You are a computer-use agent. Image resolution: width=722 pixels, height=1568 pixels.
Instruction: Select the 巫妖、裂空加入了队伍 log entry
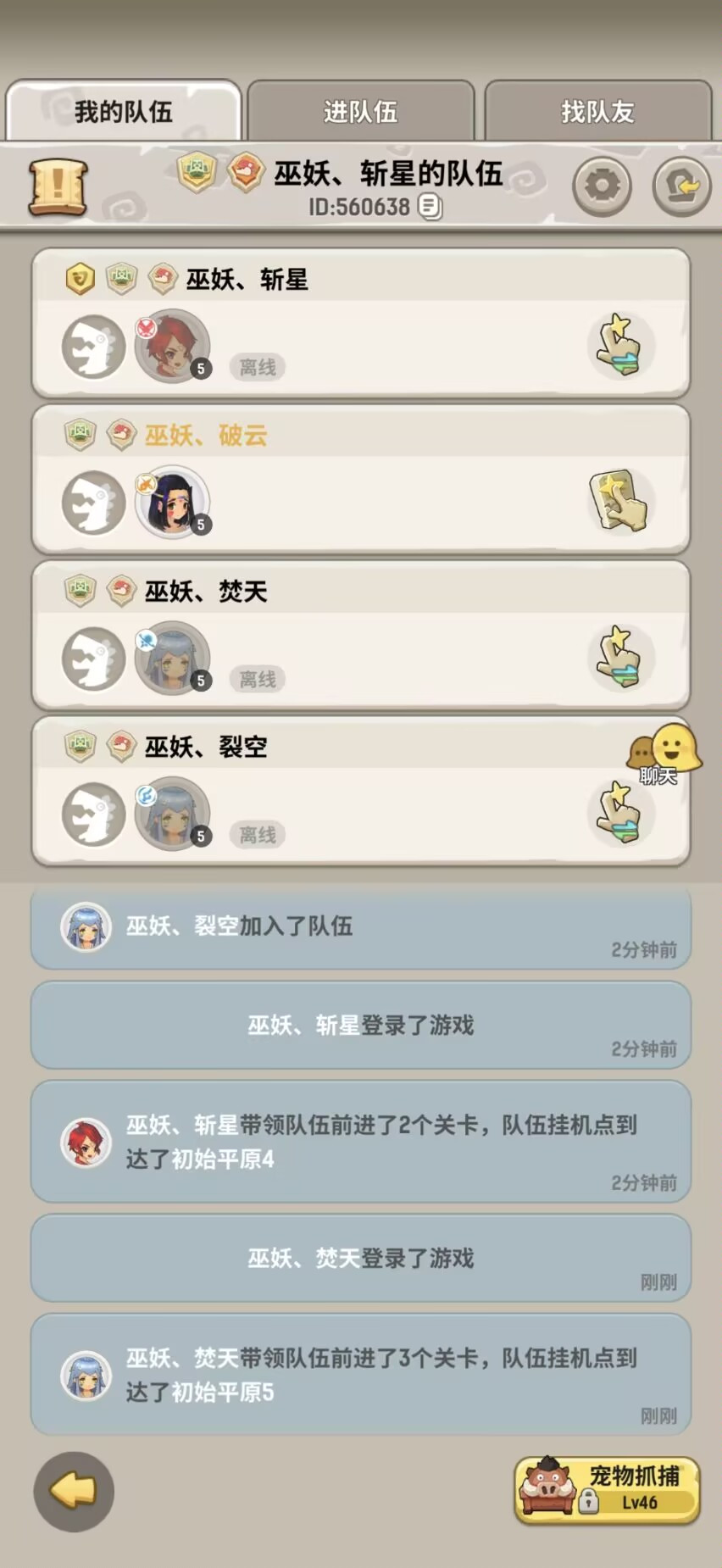[360, 929]
